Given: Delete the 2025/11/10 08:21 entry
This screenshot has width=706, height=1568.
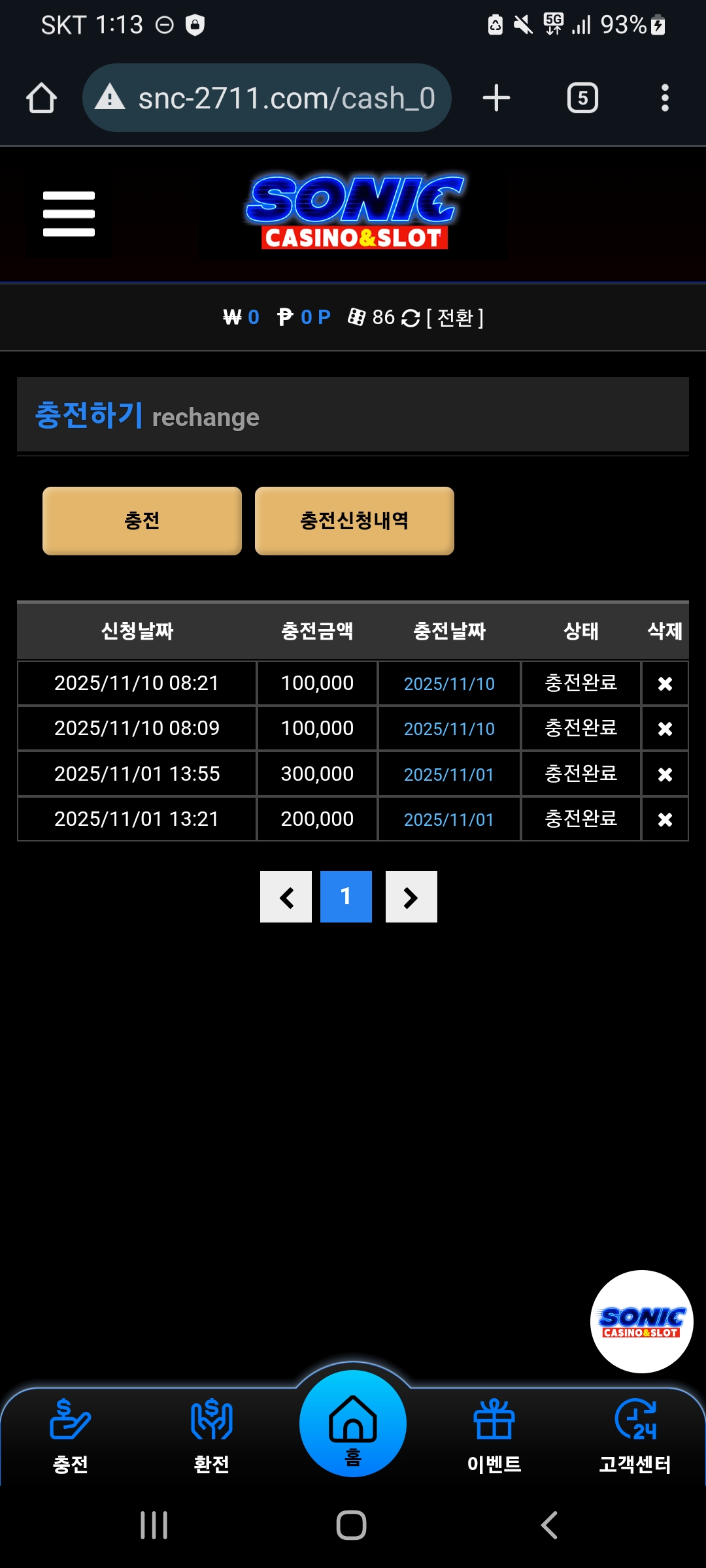Looking at the screenshot, I should point(665,683).
